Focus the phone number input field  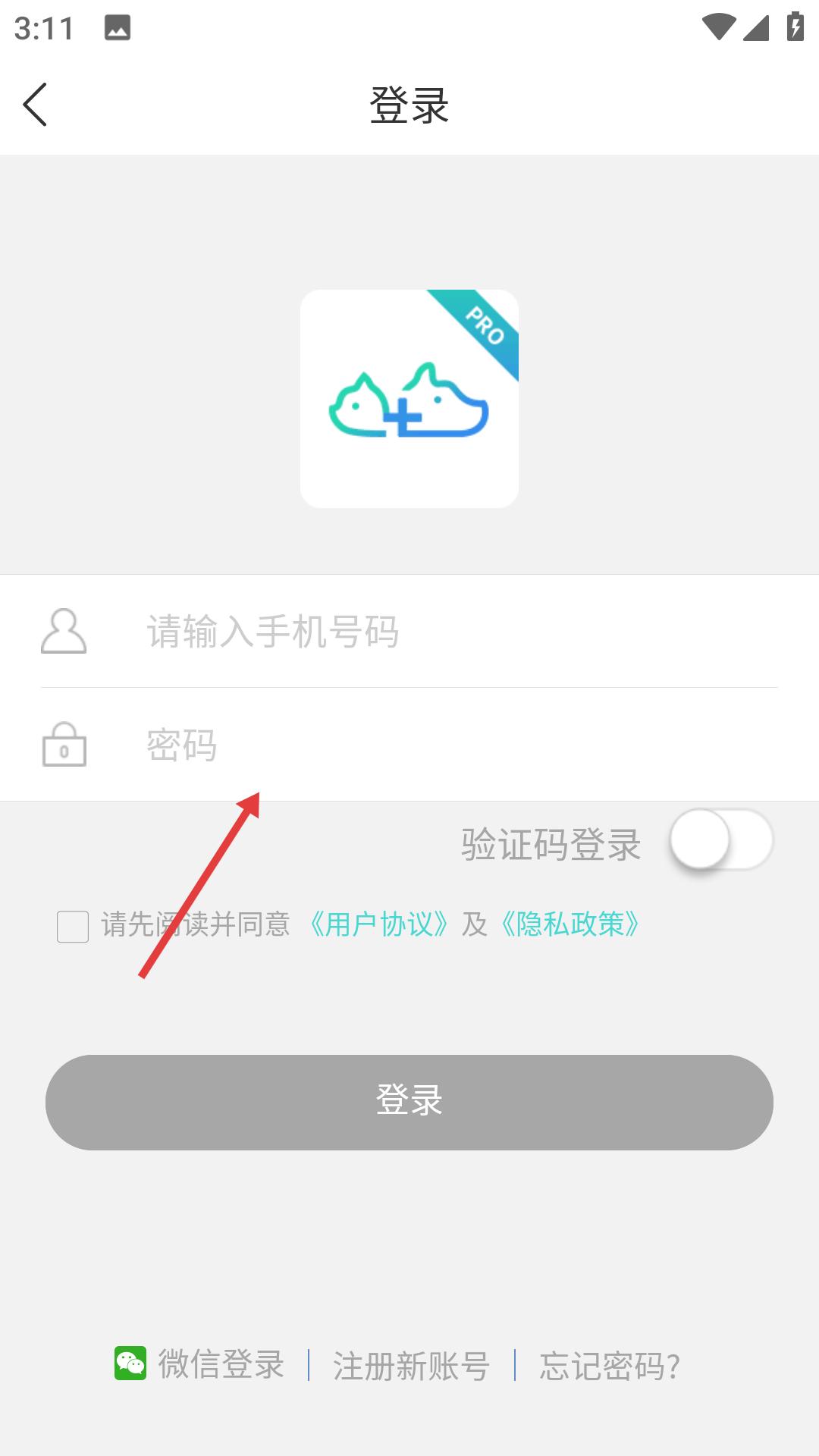point(455,632)
